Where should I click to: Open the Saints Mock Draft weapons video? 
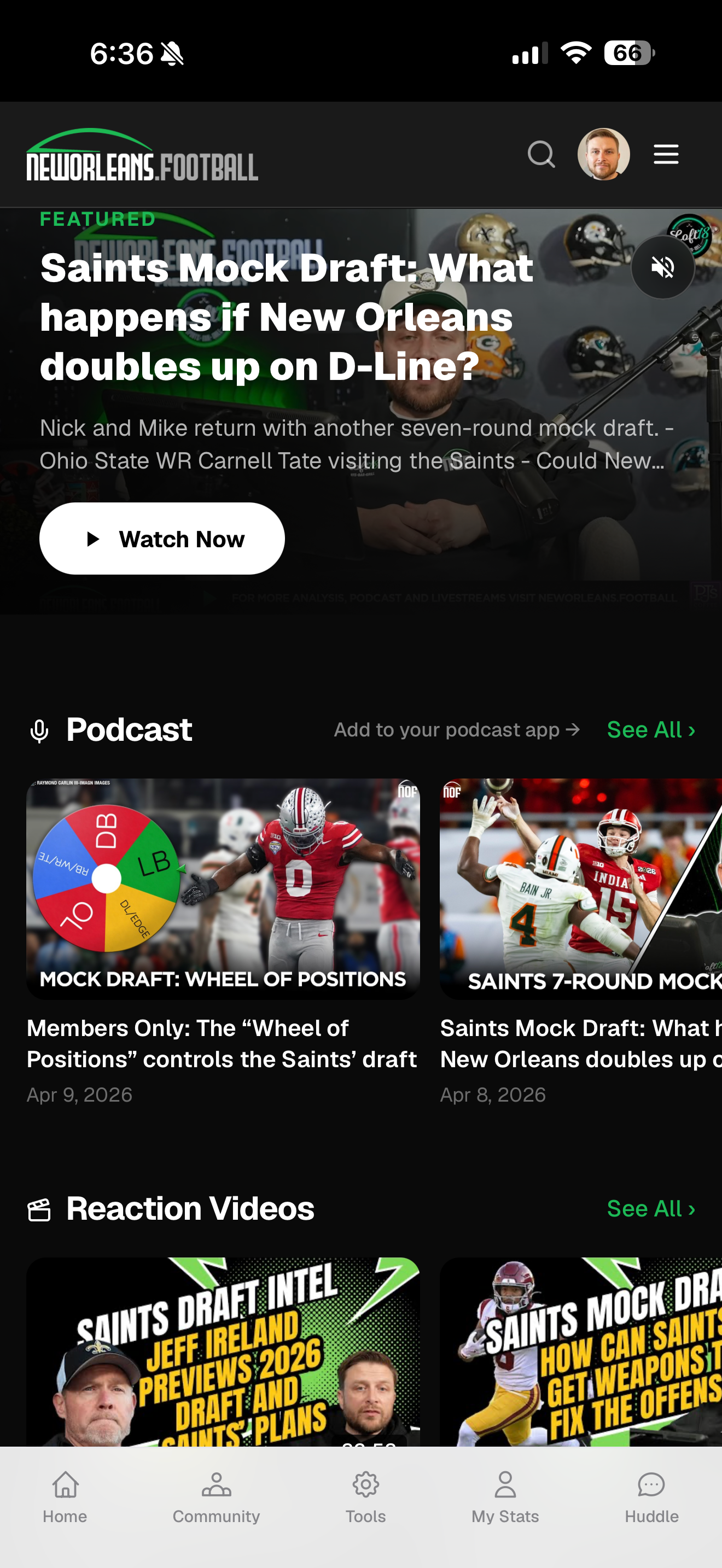coord(581,1352)
